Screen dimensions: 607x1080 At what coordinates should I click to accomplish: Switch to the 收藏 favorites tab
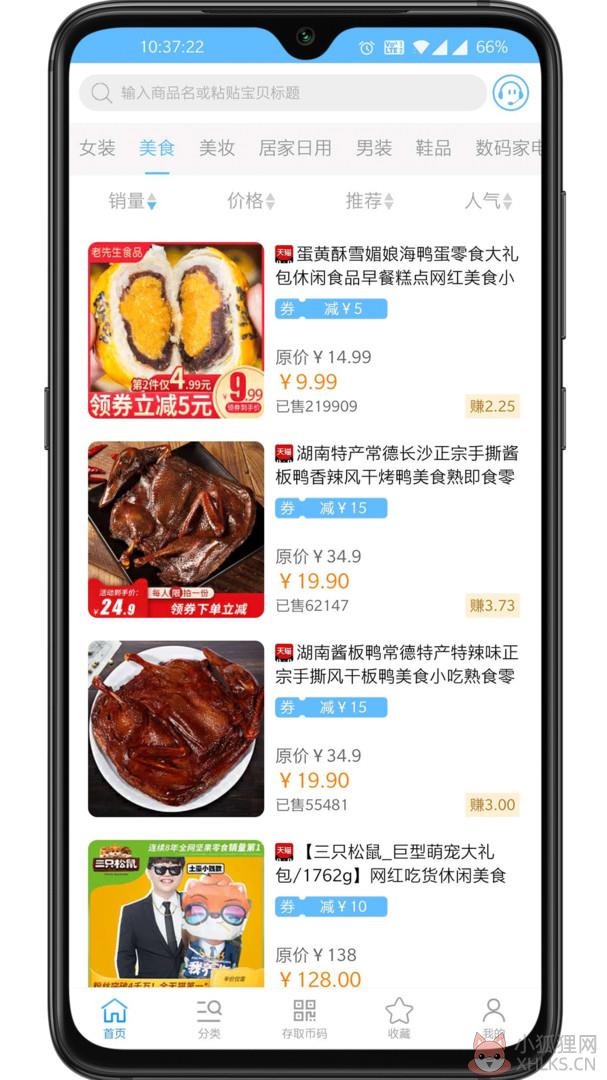coord(399,1018)
